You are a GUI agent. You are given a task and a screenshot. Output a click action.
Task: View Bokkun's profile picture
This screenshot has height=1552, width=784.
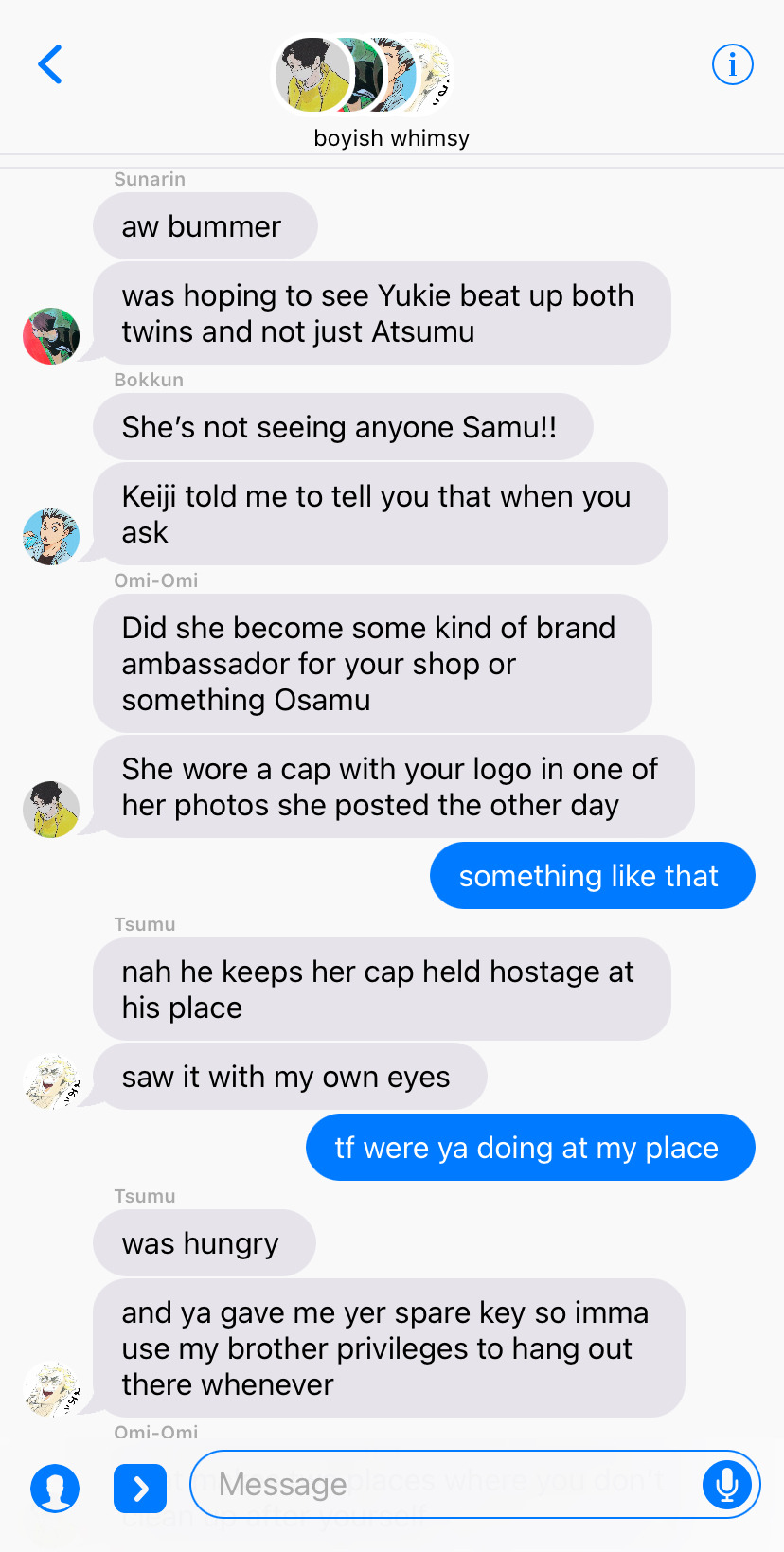(x=51, y=537)
